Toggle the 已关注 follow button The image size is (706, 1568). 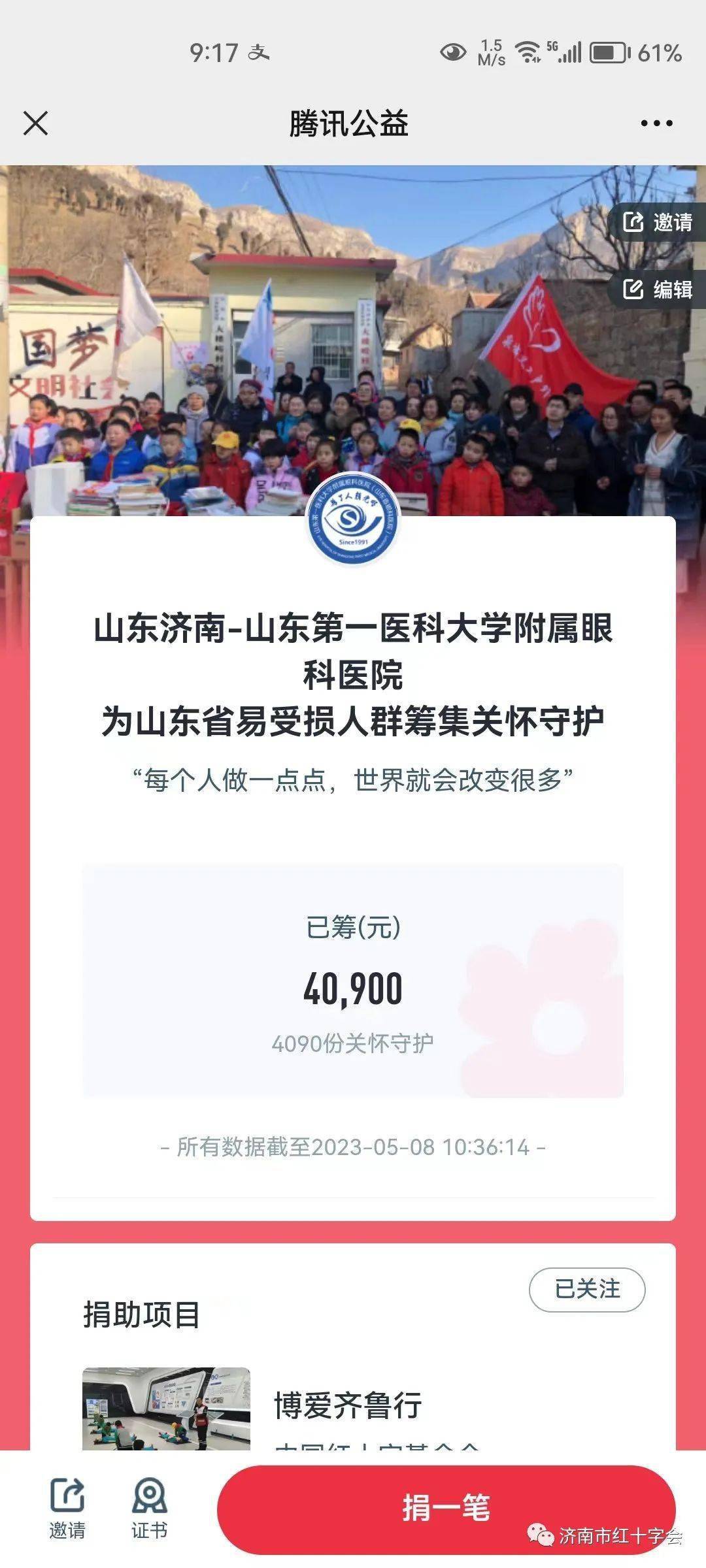coord(586,1289)
